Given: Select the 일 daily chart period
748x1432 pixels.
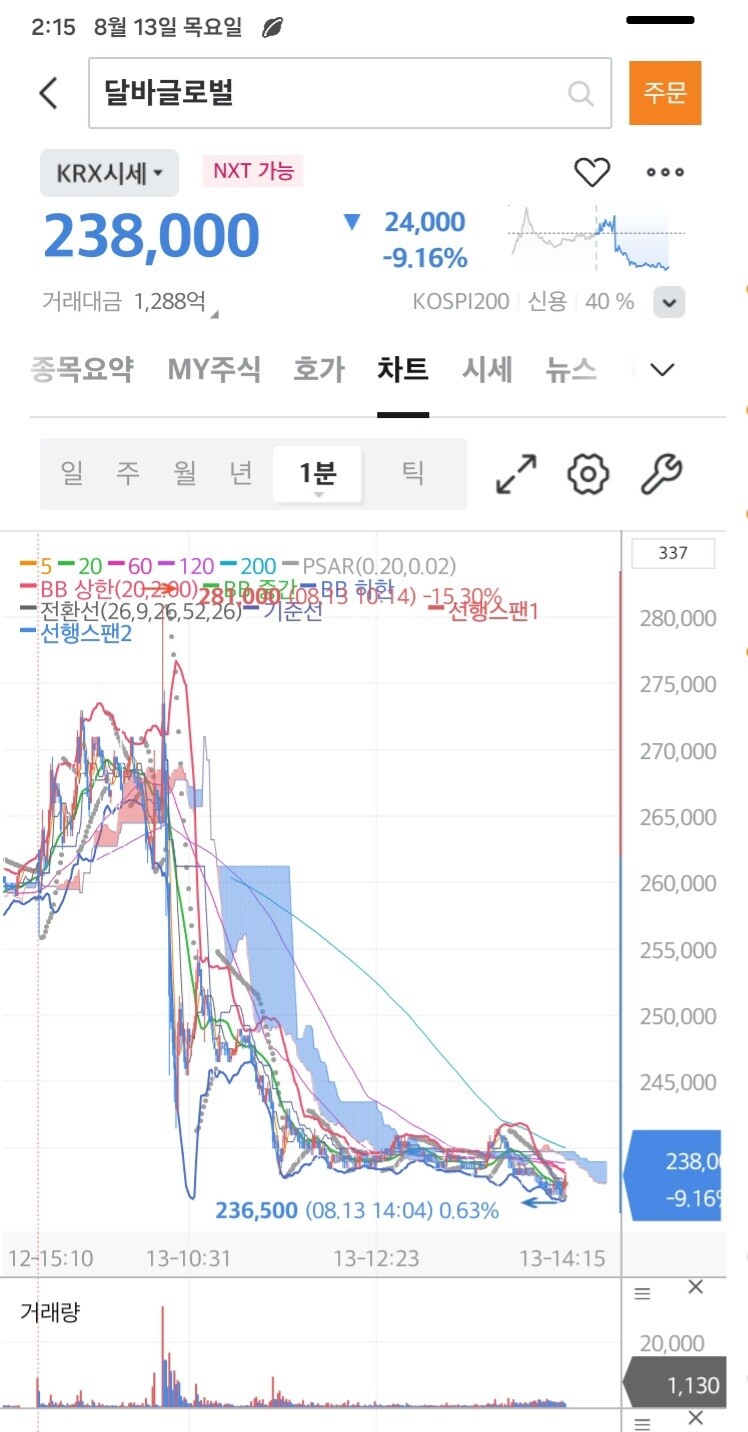Looking at the screenshot, I should pyautogui.click(x=71, y=473).
